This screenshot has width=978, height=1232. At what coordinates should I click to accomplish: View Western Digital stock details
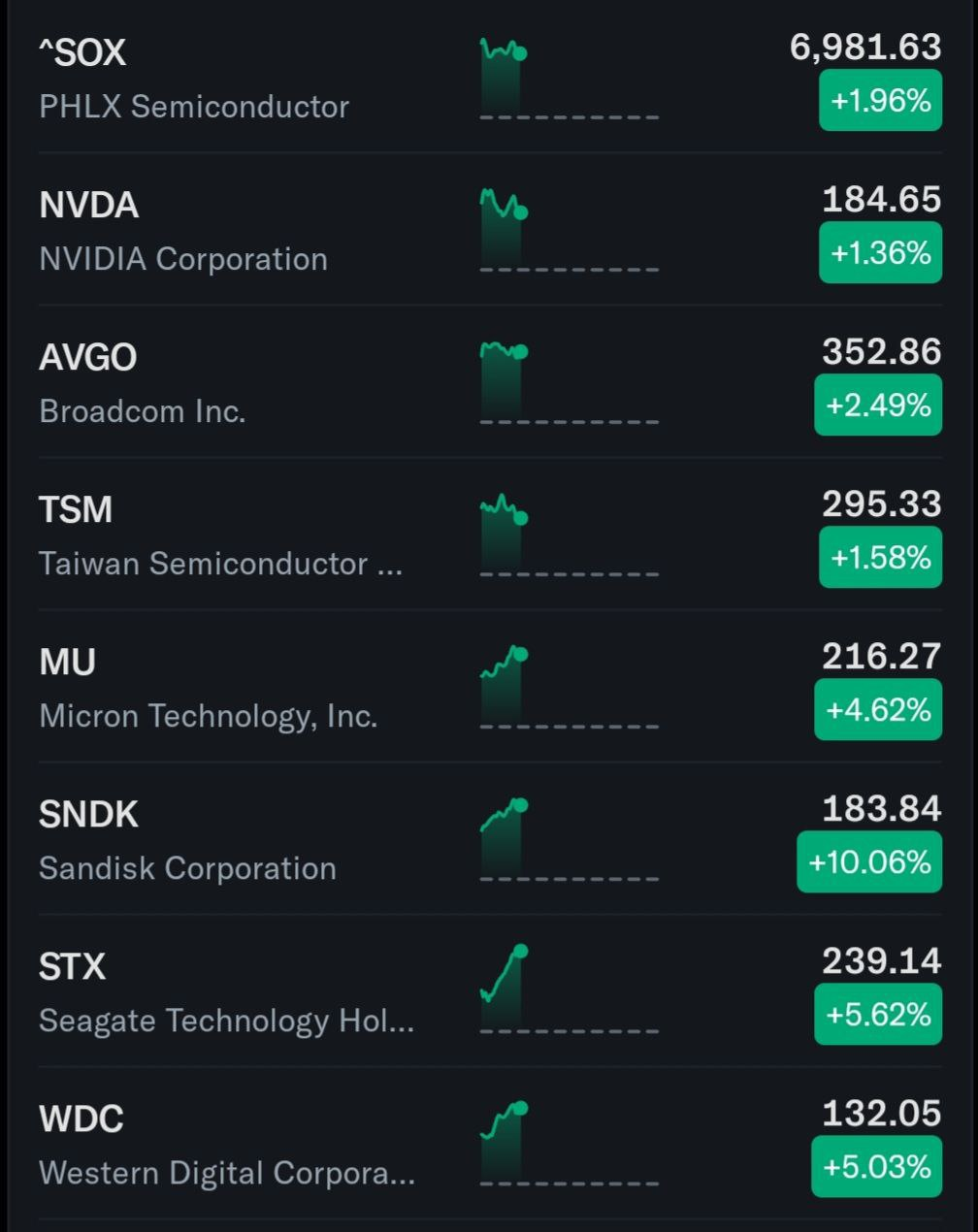[x=226, y=1145]
